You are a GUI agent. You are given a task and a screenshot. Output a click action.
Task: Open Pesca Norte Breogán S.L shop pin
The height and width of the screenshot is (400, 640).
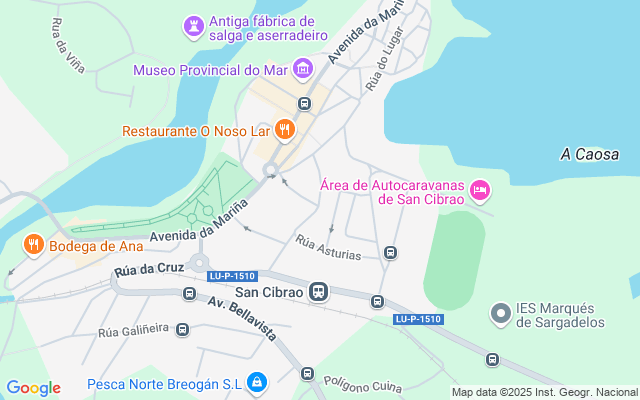pos(258,382)
